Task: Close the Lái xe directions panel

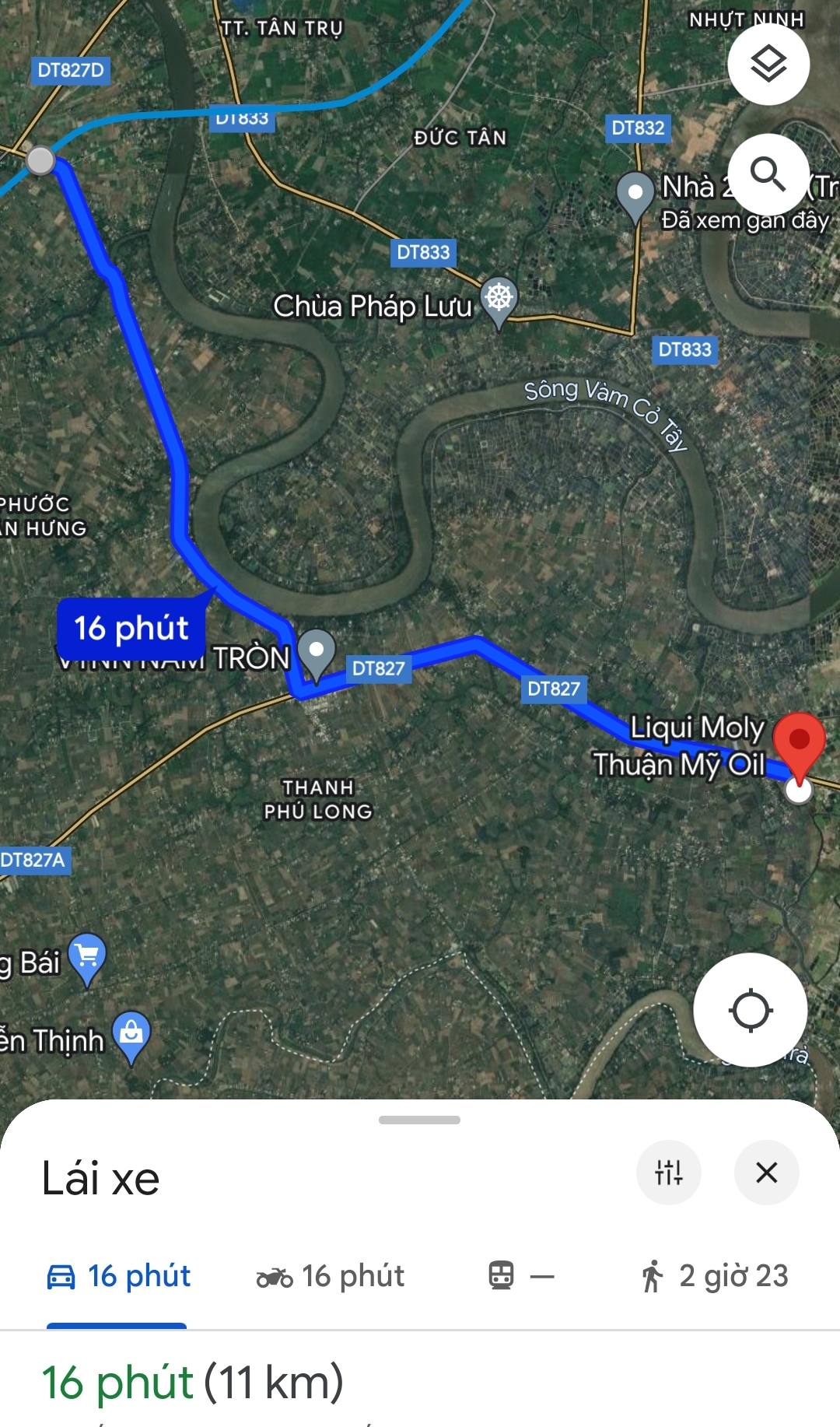Action: click(767, 1172)
